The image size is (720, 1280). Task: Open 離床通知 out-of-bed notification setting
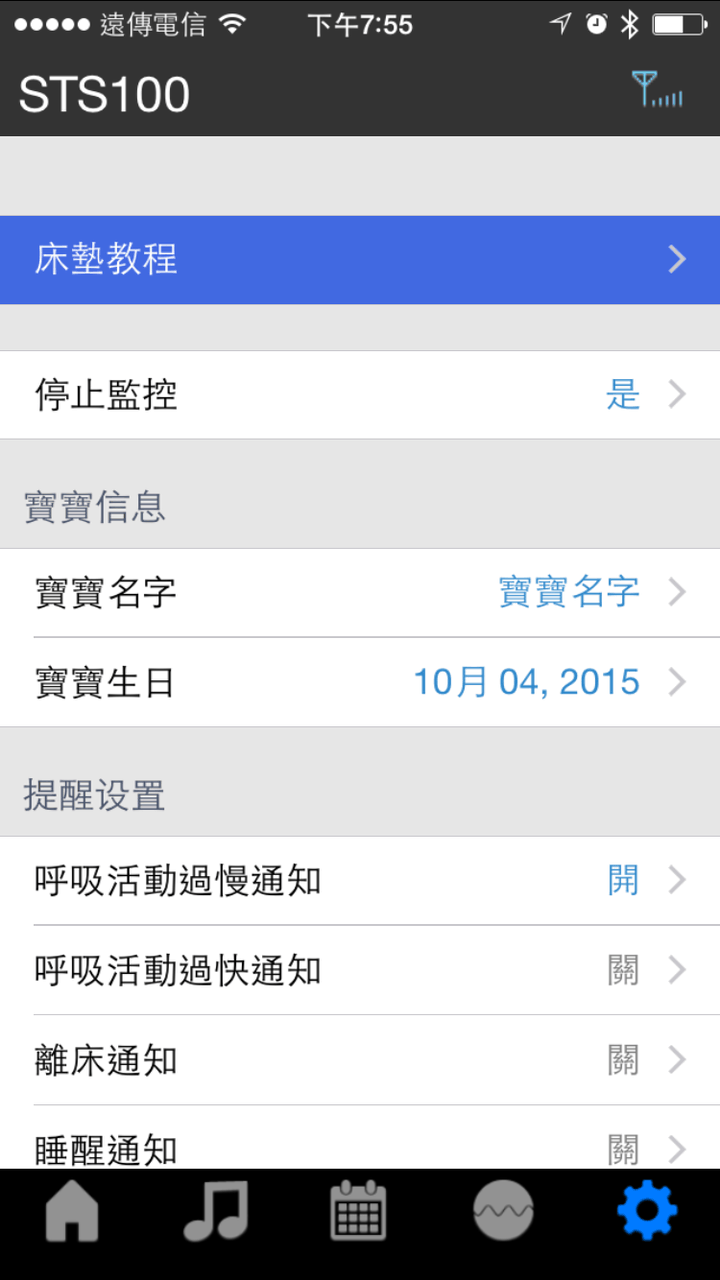click(x=360, y=1060)
